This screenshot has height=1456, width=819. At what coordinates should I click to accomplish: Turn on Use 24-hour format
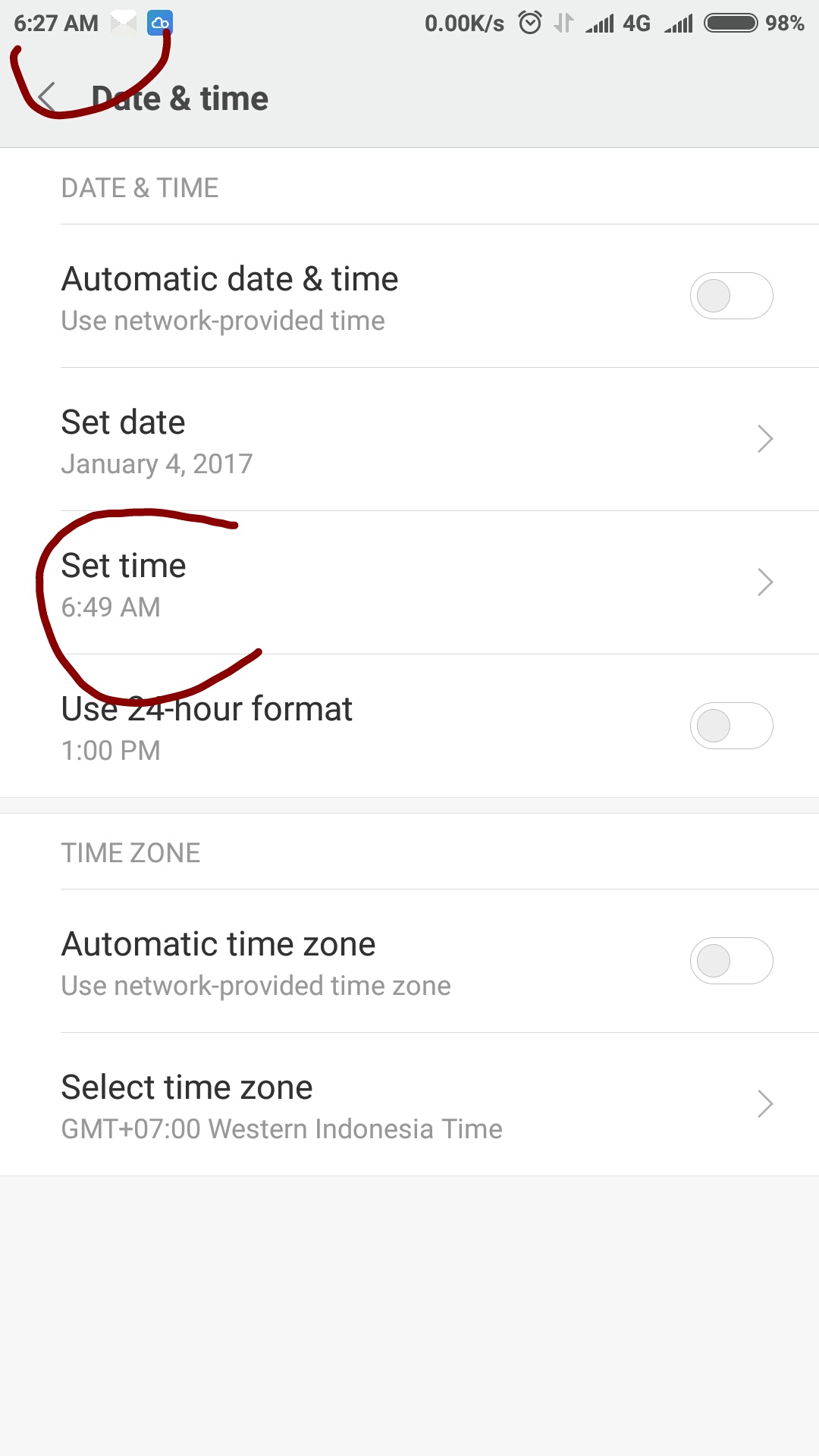pos(731,726)
